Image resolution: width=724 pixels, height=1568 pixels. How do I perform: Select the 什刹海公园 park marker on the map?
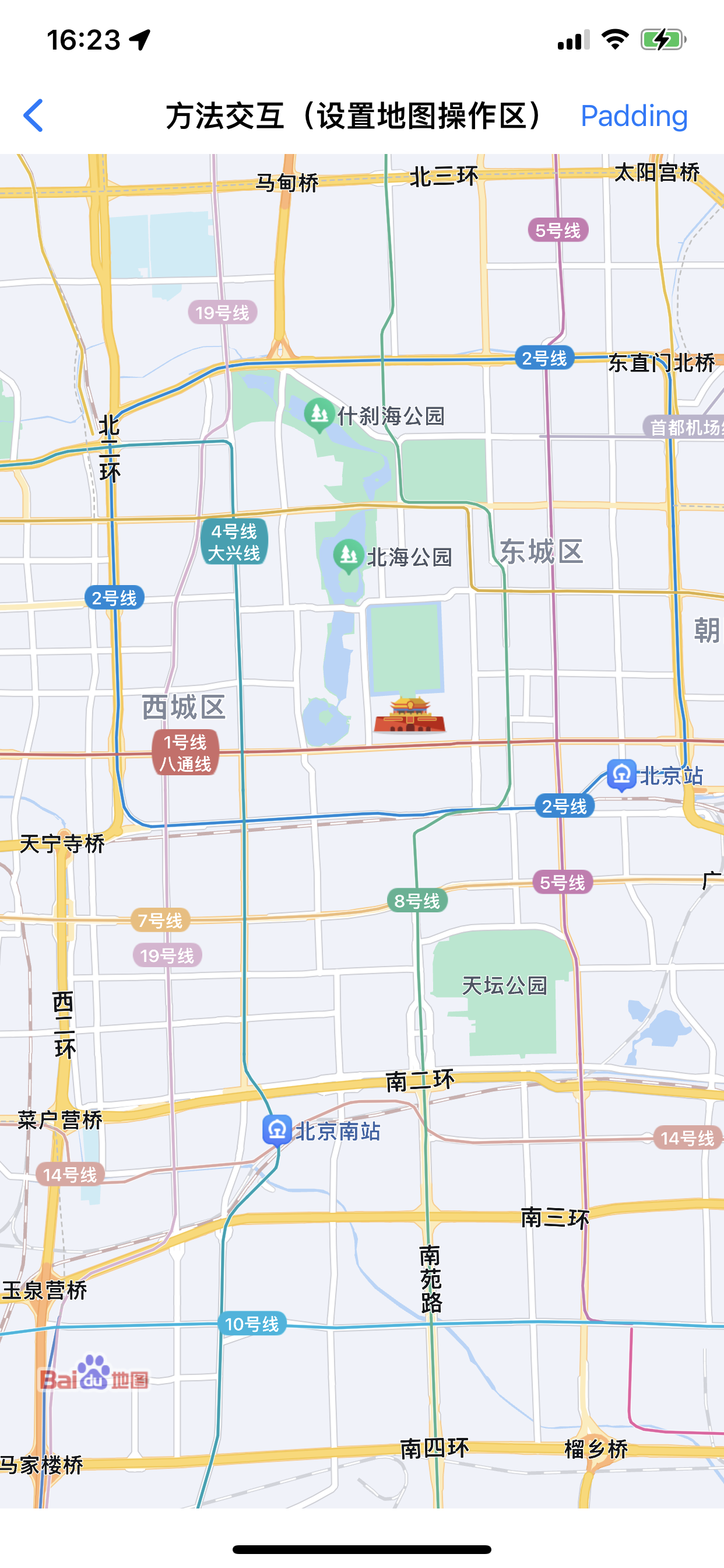coord(319,415)
